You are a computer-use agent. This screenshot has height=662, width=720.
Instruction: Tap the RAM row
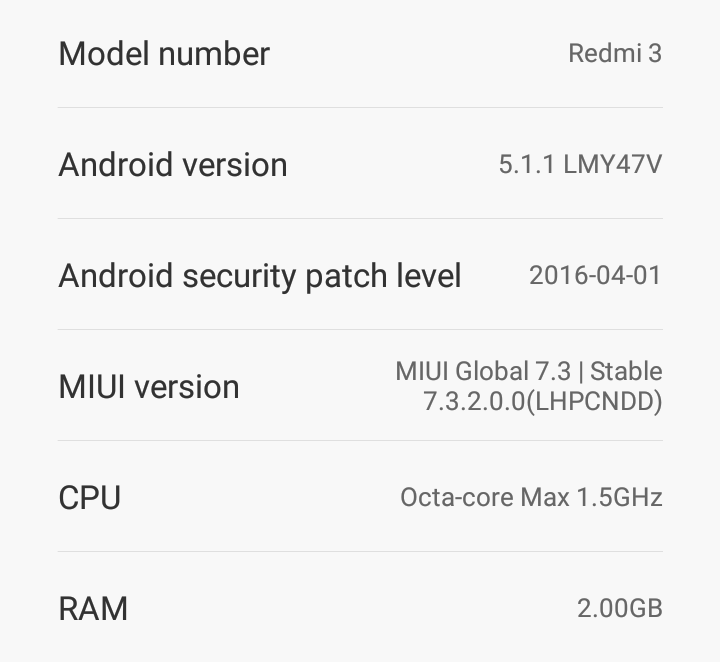(360, 607)
